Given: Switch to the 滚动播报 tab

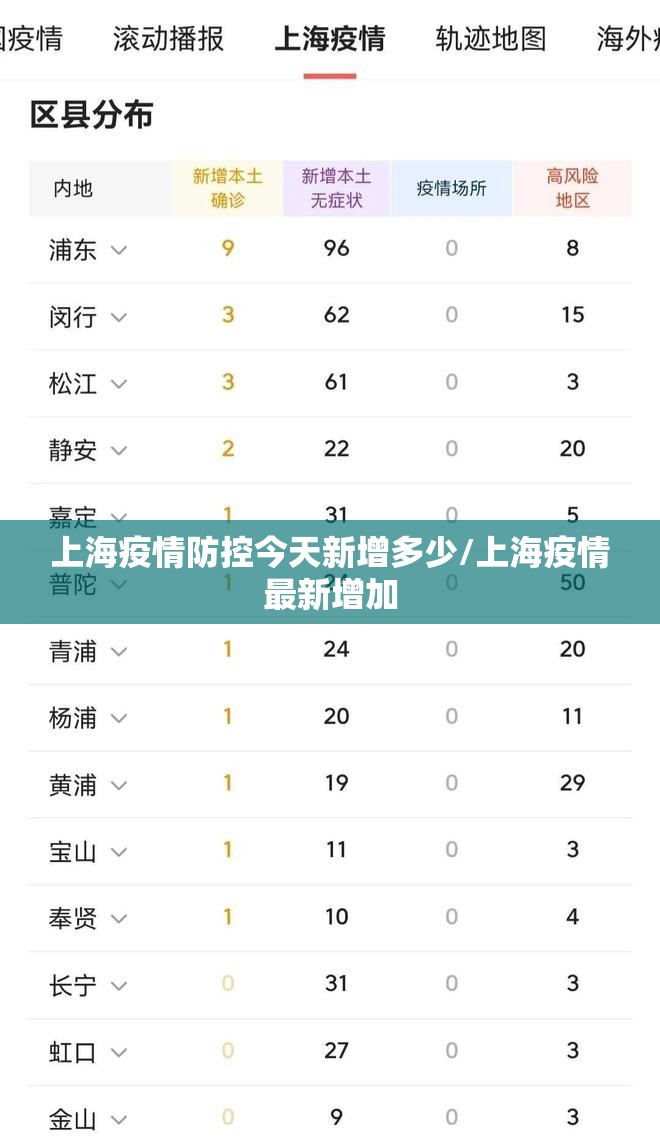Looking at the screenshot, I should [168, 39].
